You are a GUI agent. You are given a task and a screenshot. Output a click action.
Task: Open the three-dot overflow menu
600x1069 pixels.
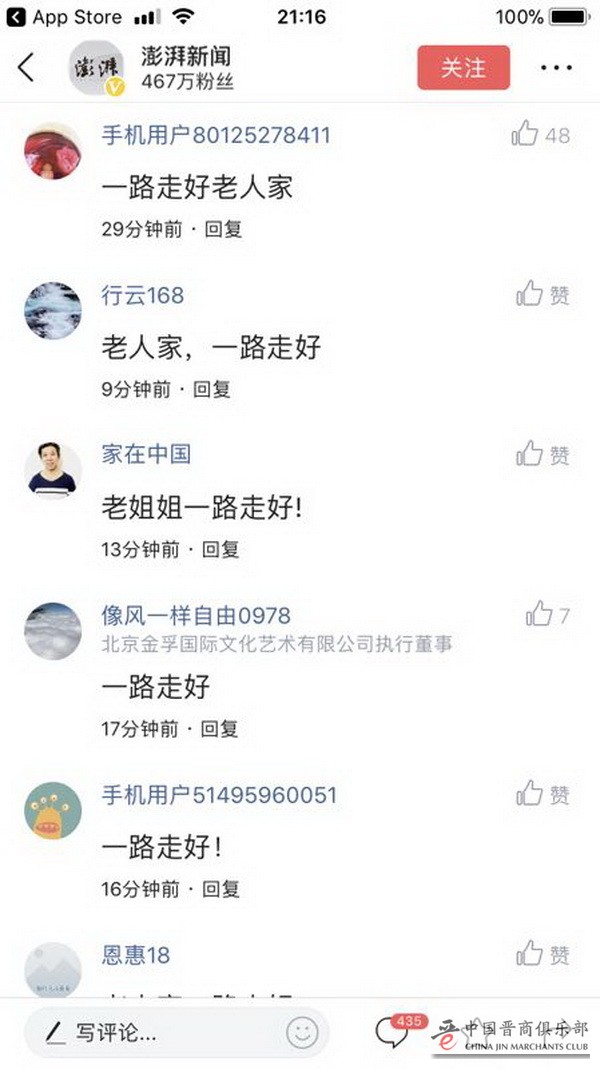click(556, 68)
